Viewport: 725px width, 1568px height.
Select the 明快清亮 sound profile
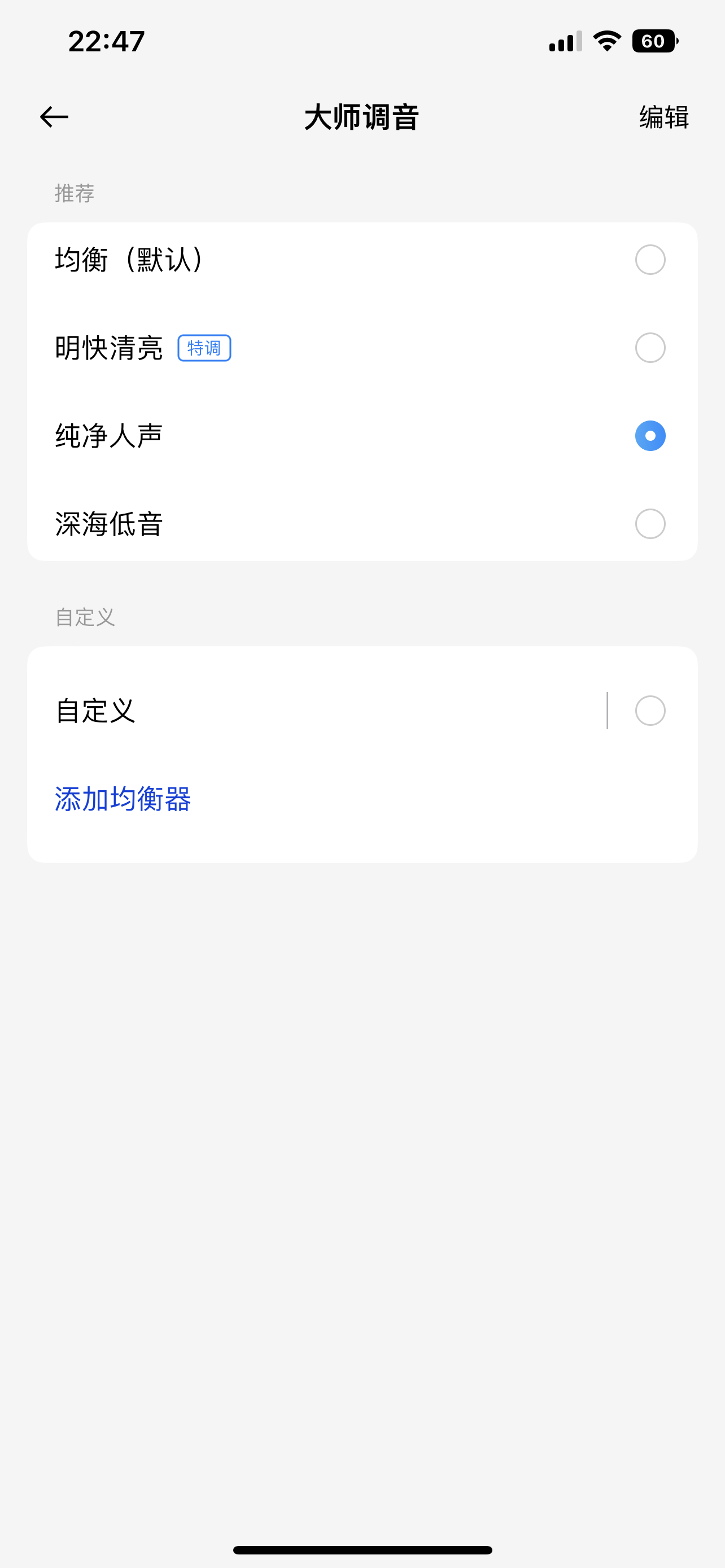649,348
